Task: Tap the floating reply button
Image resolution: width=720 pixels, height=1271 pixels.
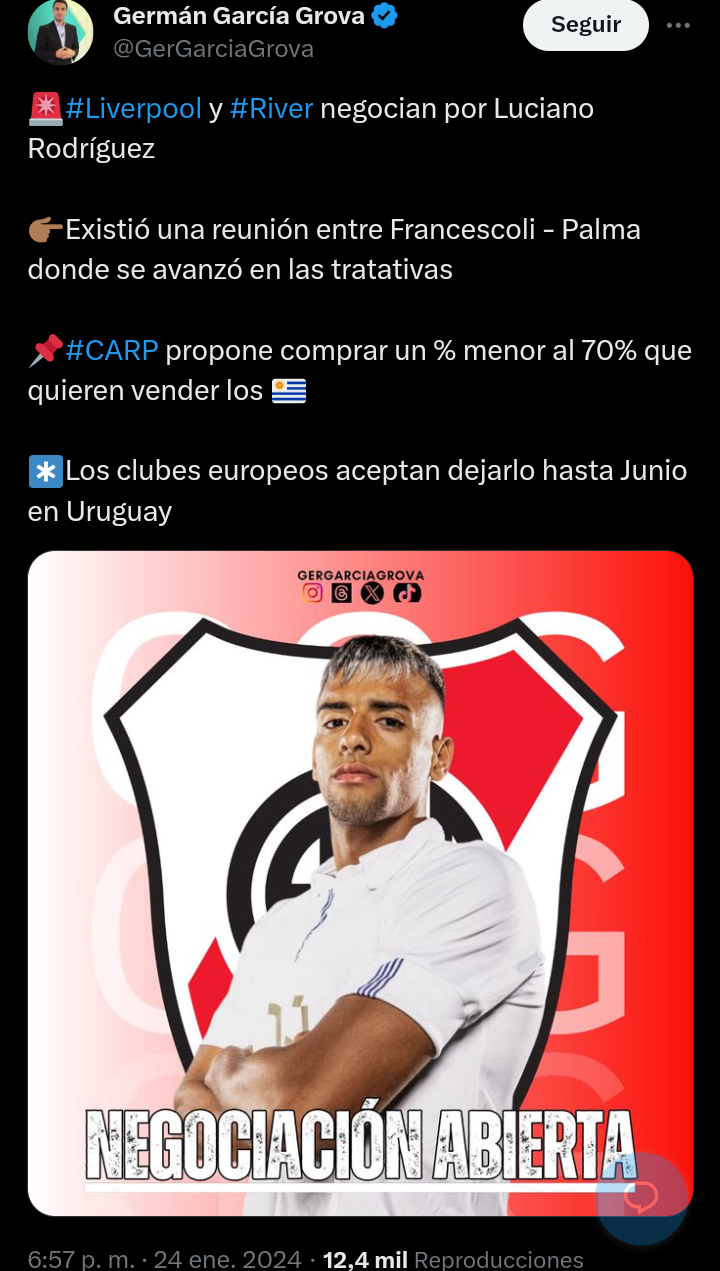Action: (641, 1198)
